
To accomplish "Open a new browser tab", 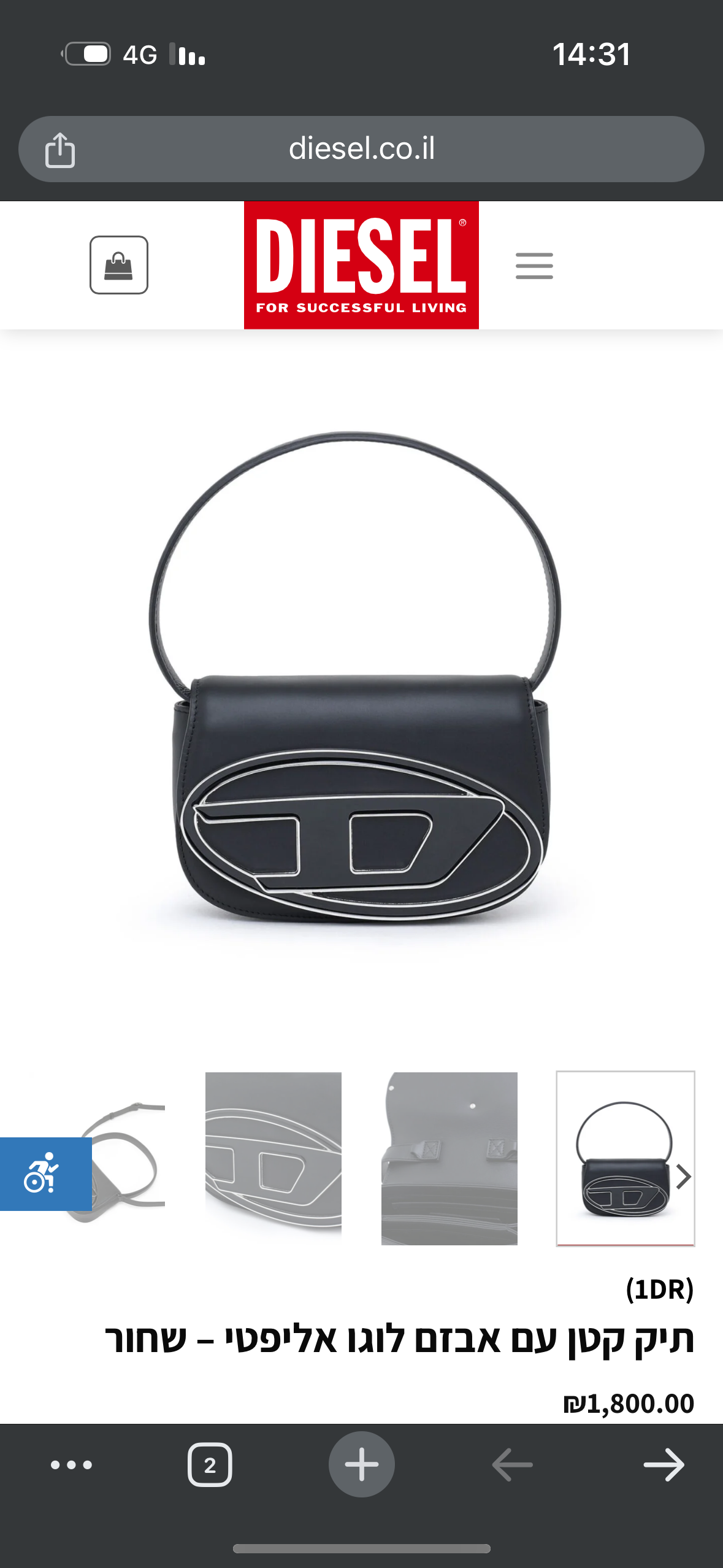I will pyautogui.click(x=362, y=1464).
